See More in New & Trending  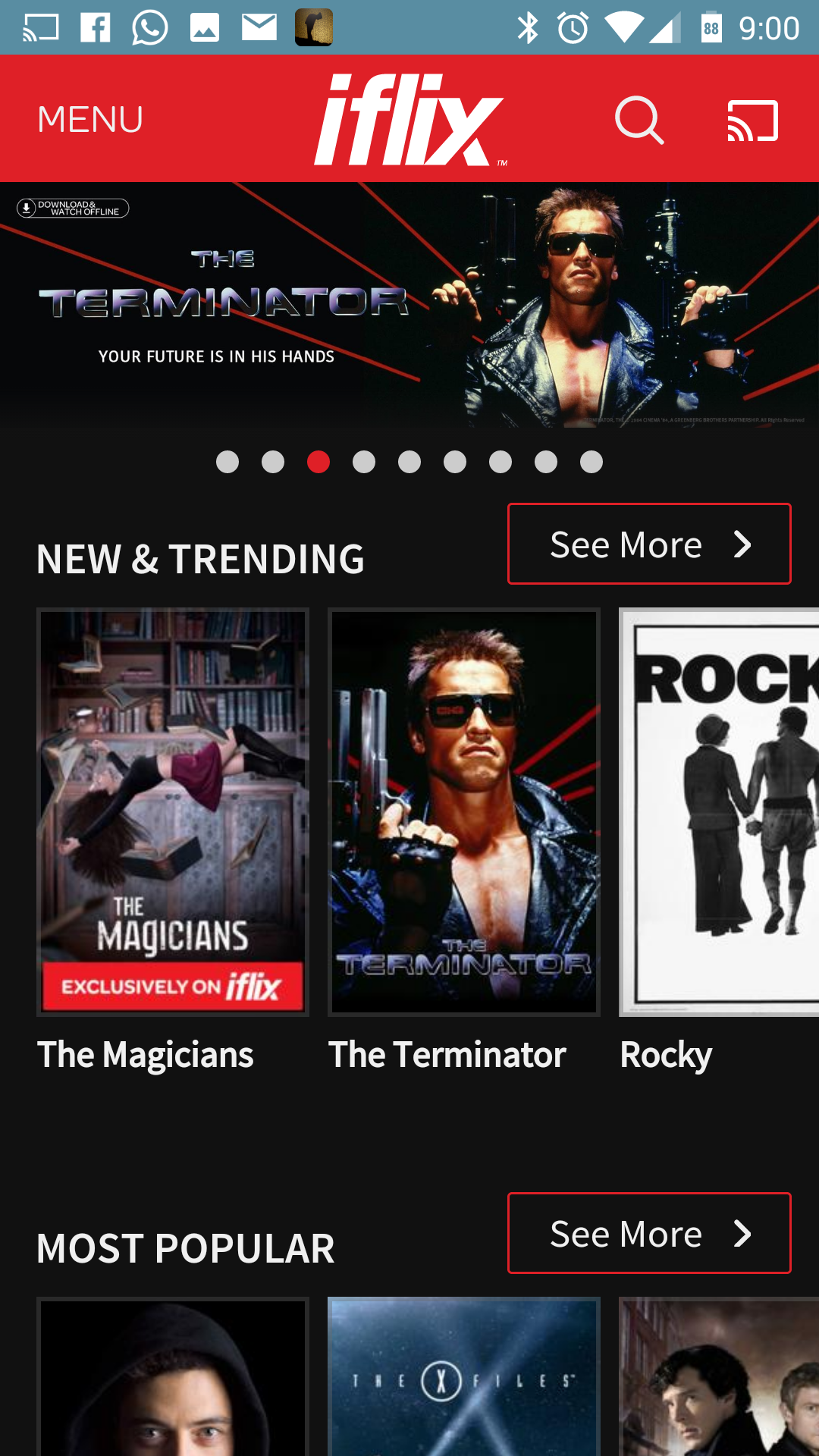click(x=649, y=544)
